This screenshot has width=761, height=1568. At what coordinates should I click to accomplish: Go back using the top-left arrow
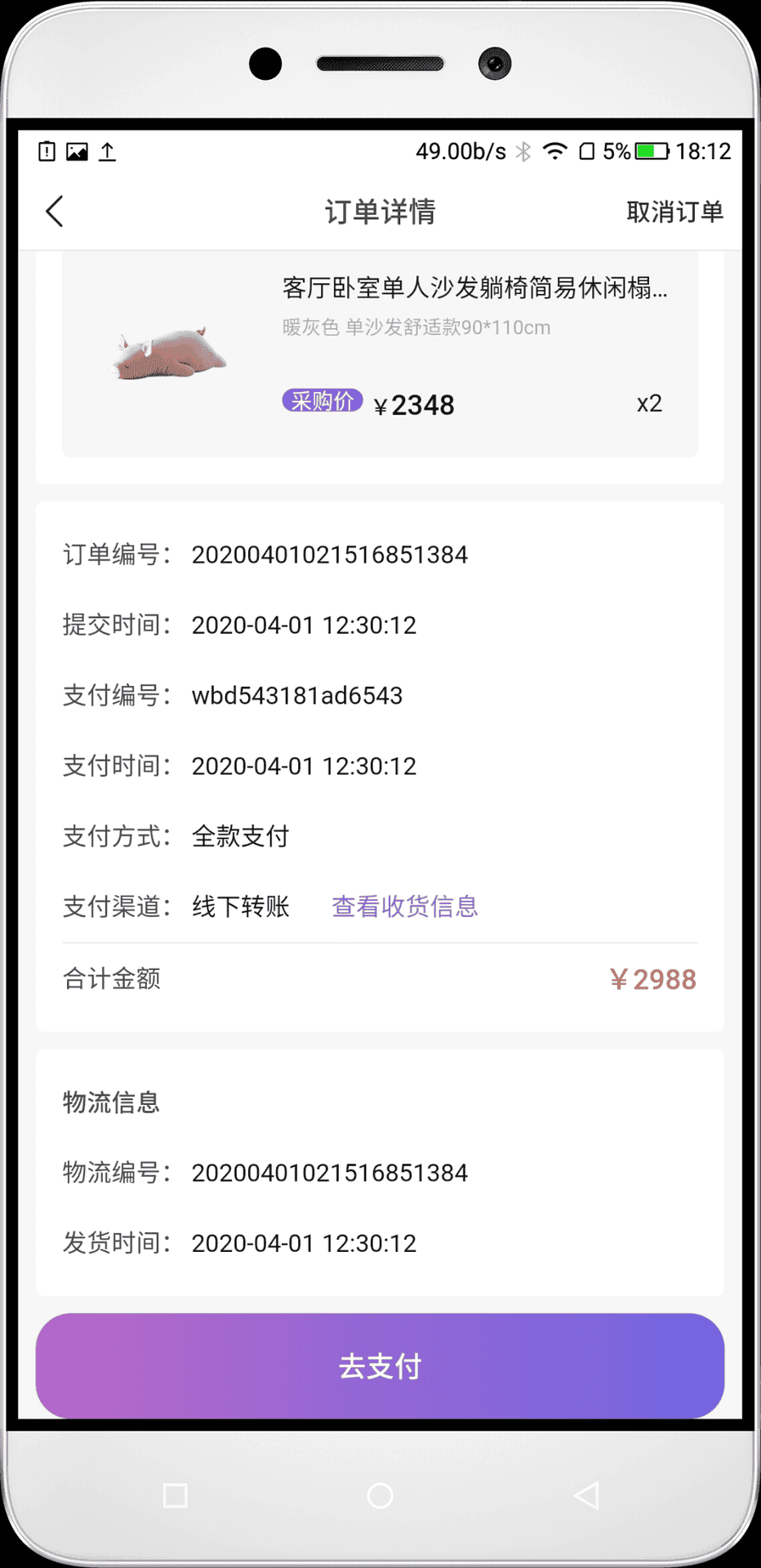point(55,212)
